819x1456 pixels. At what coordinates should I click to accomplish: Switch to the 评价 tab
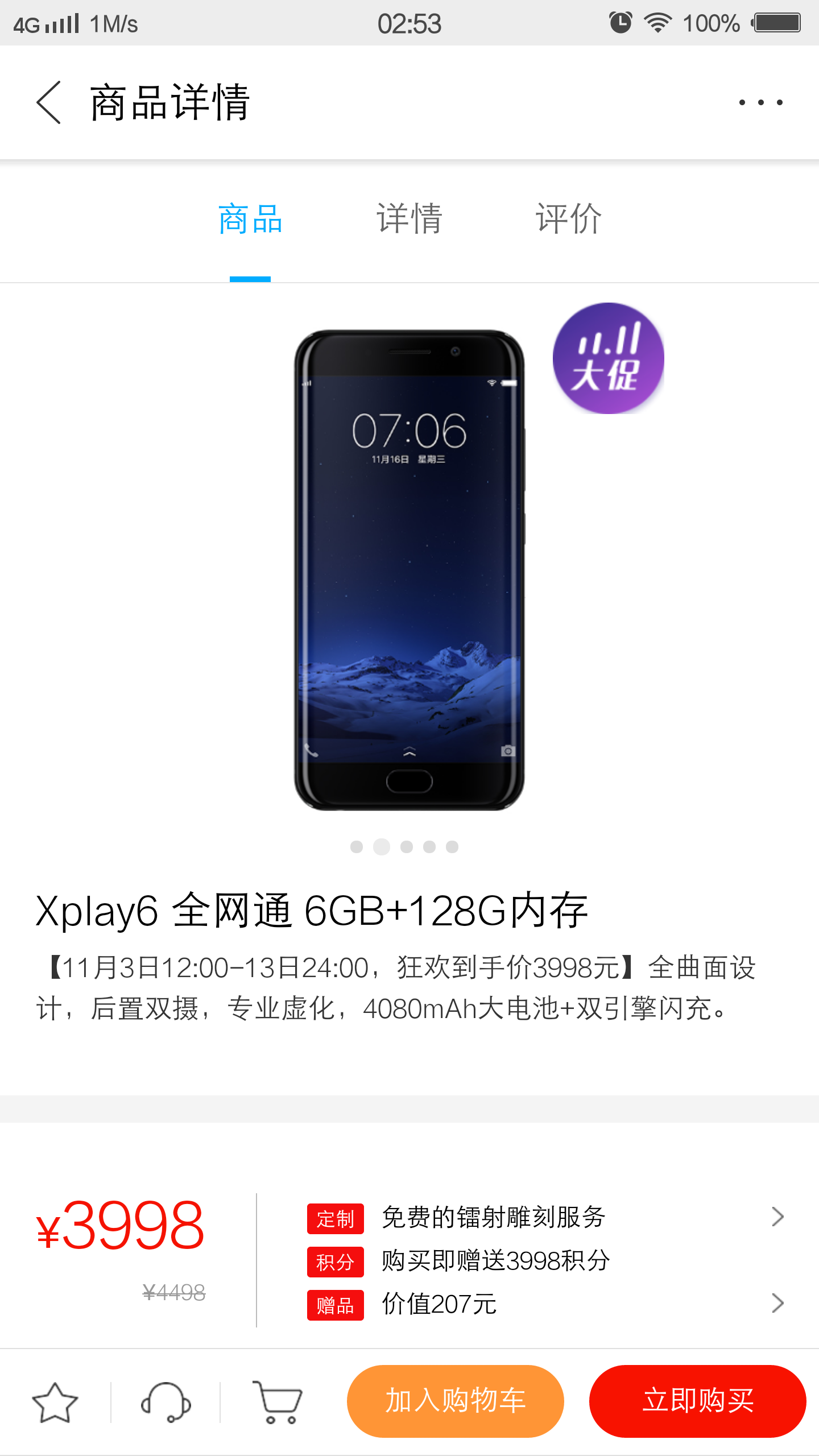click(x=568, y=219)
